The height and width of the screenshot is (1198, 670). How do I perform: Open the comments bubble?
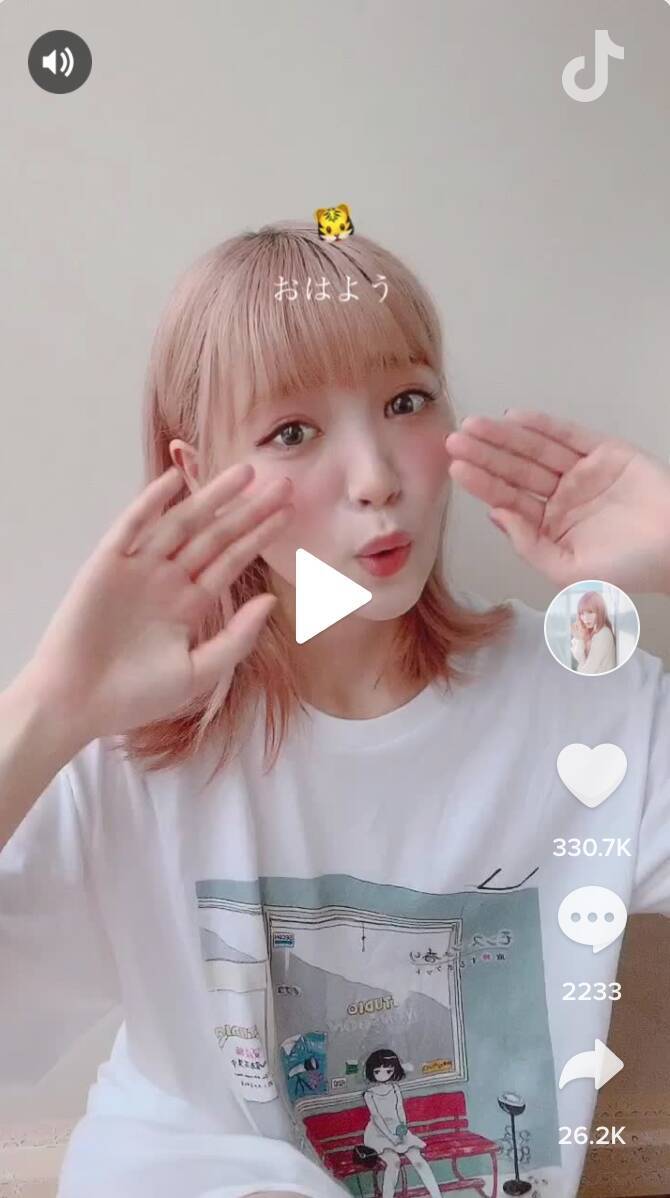[591, 919]
